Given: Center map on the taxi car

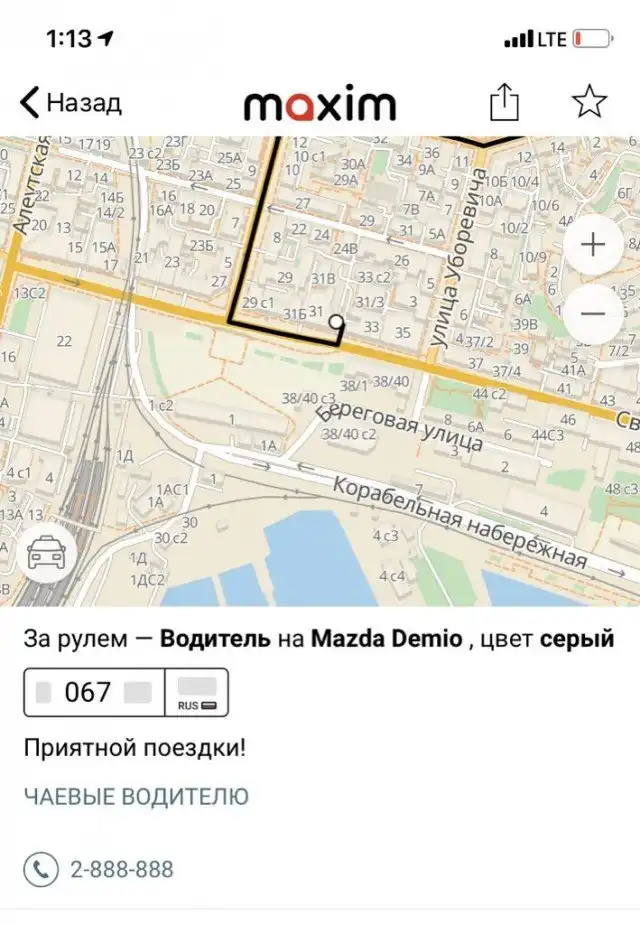Looking at the screenshot, I should pos(45,552).
